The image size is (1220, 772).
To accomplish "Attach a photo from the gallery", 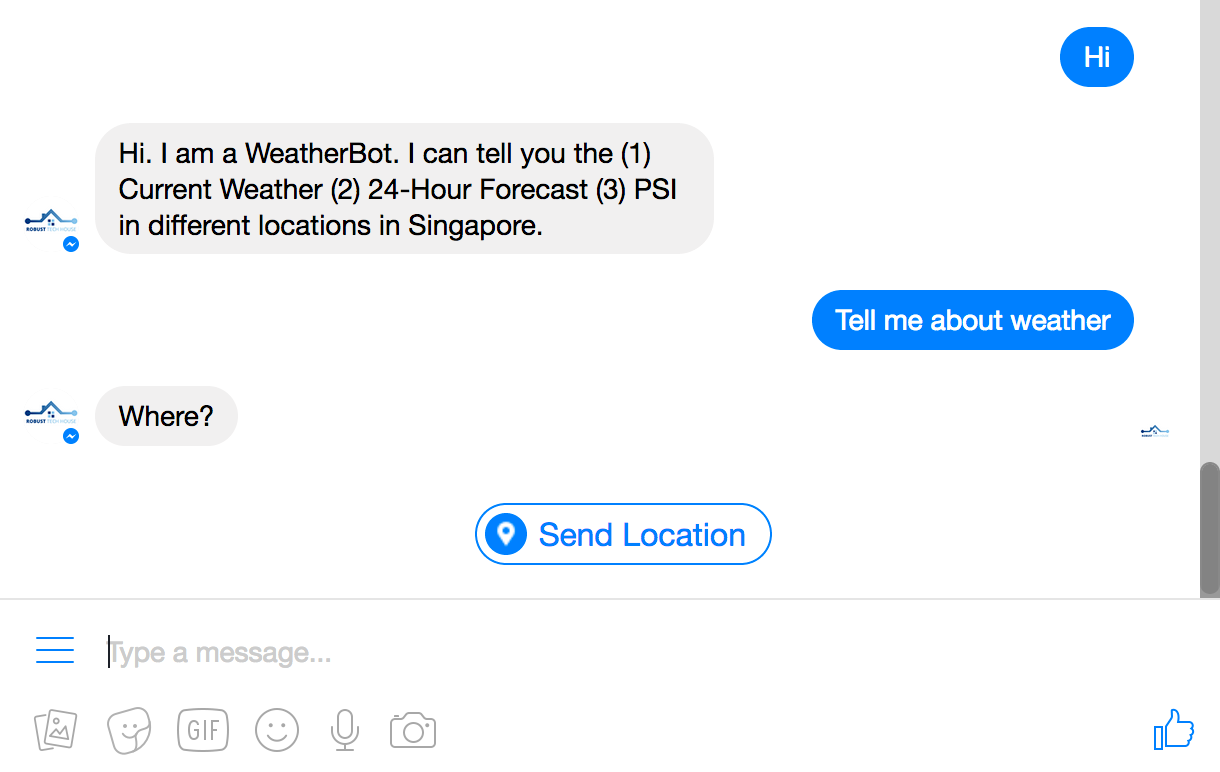I will (x=56, y=730).
